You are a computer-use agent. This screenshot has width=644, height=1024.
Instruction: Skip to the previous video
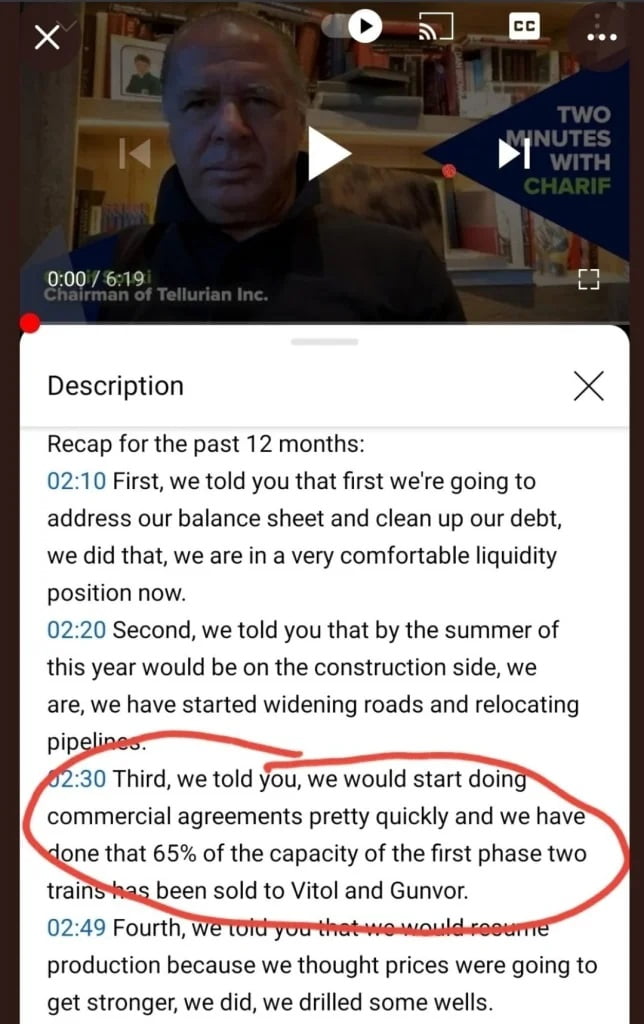click(x=134, y=153)
